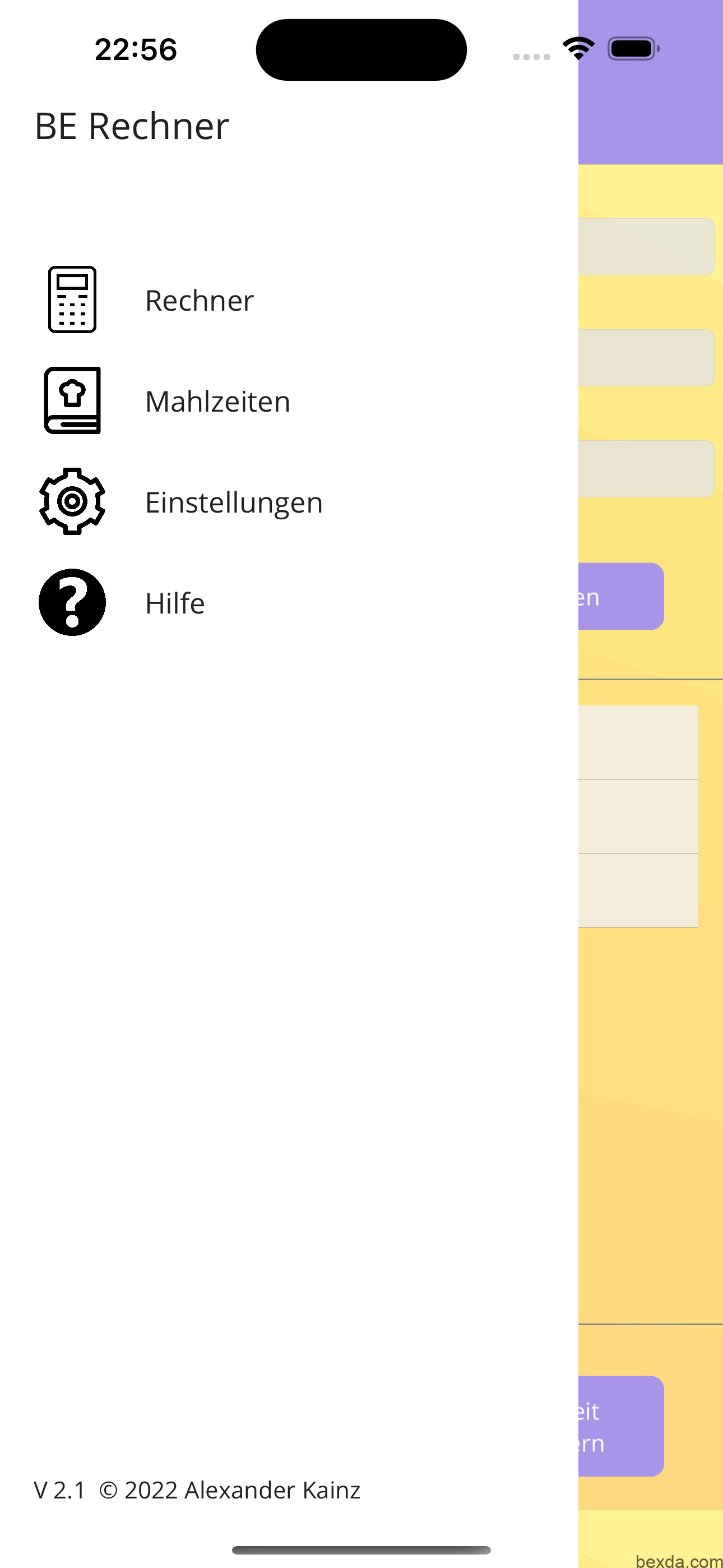Open the Rechner menu item
This screenshot has width=723, height=1568.
coord(289,299)
